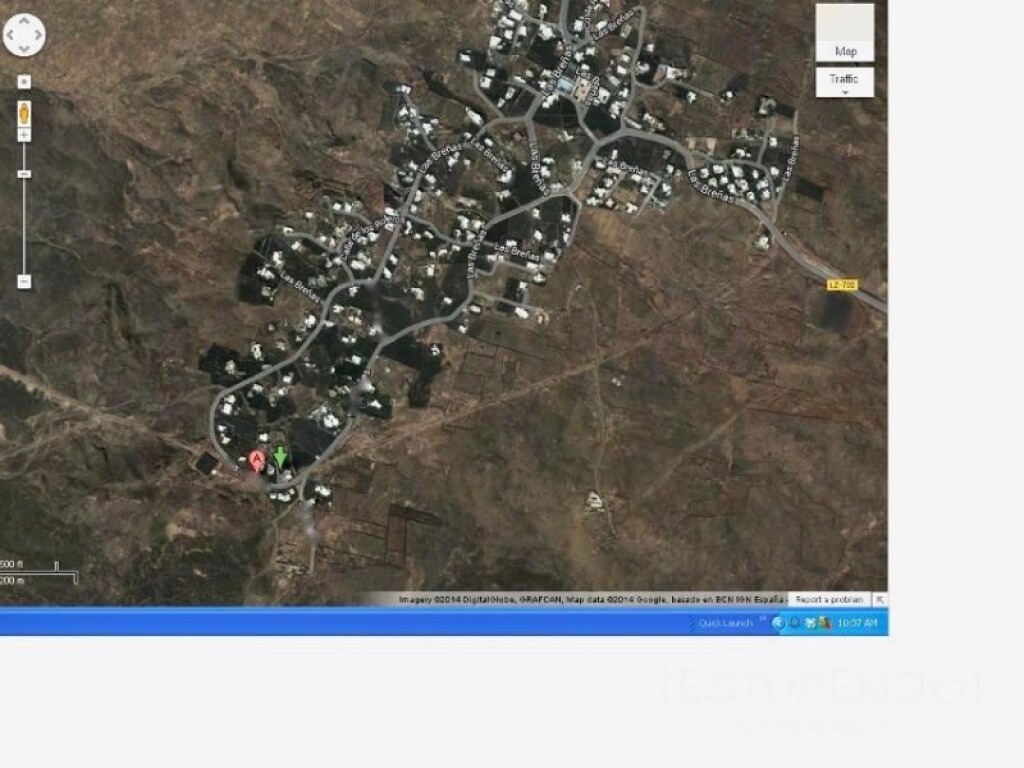The height and width of the screenshot is (768, 1024).
Task: Select the Street View pegman
Action: (24, 111)
